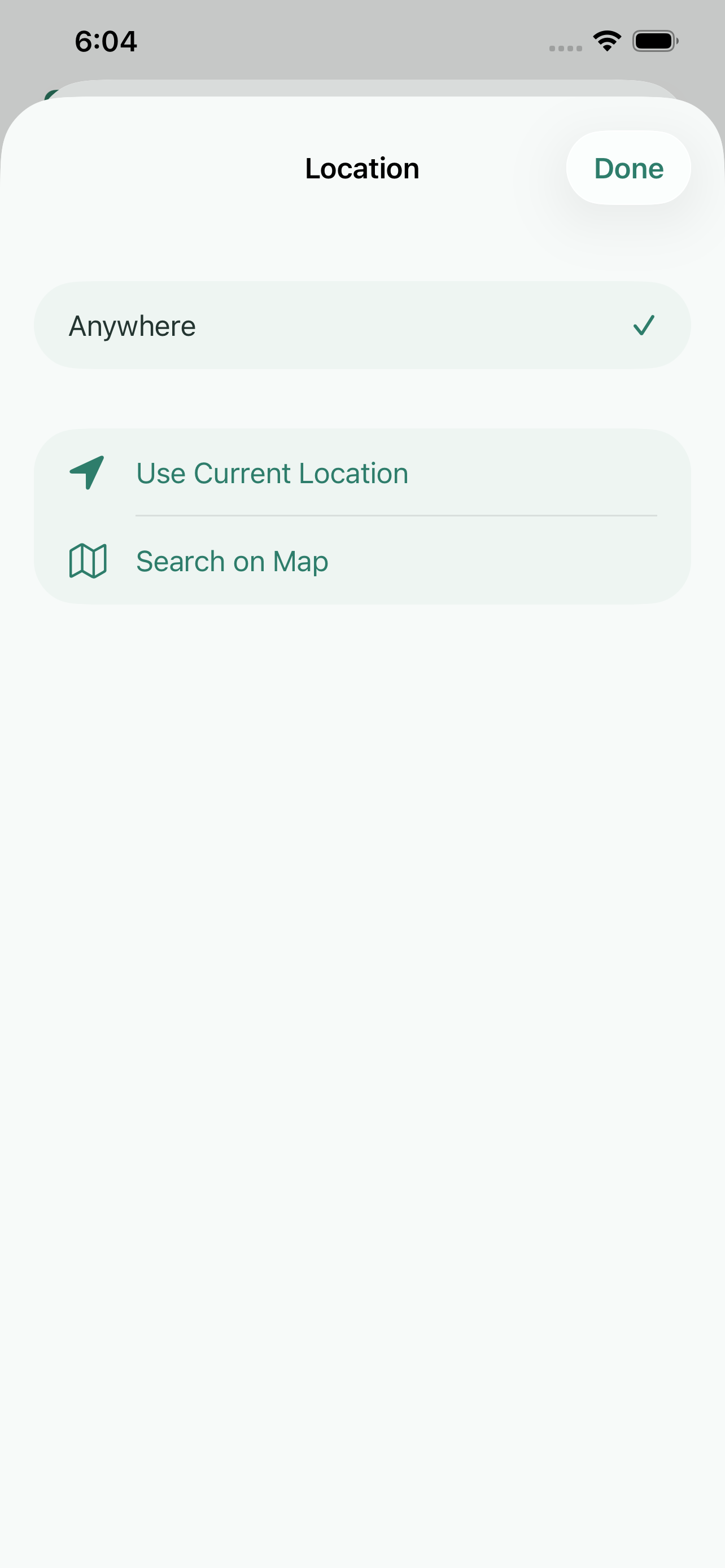Choose the Search on Map menu entry
The image size is (725, 1568).
(x=232, y=560)
